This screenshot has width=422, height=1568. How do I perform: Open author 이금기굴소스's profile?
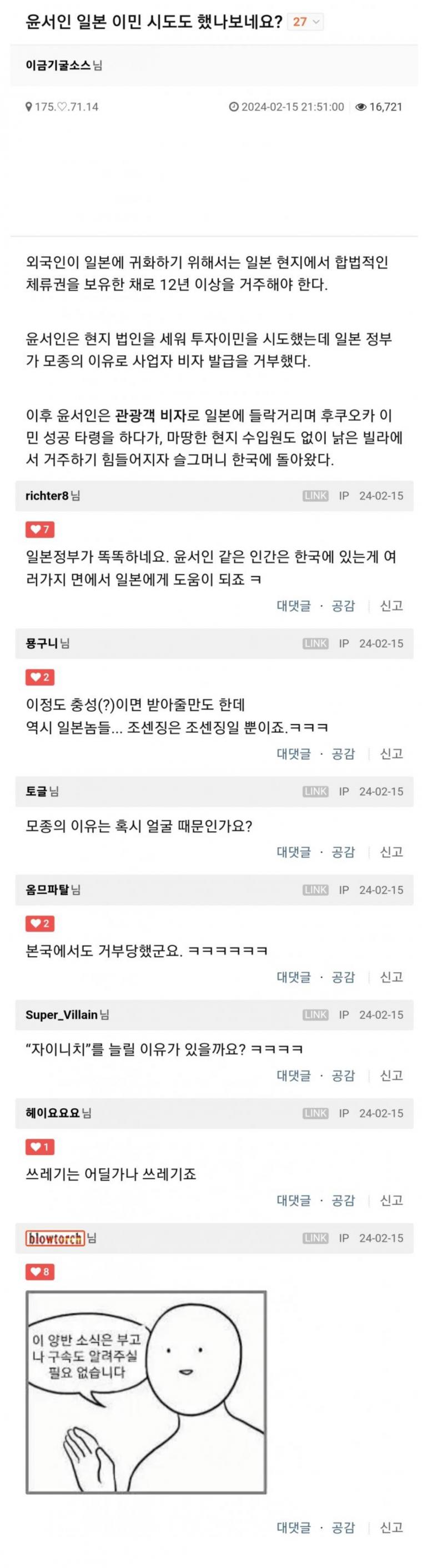pyautogui.click(x=58, y=64)
